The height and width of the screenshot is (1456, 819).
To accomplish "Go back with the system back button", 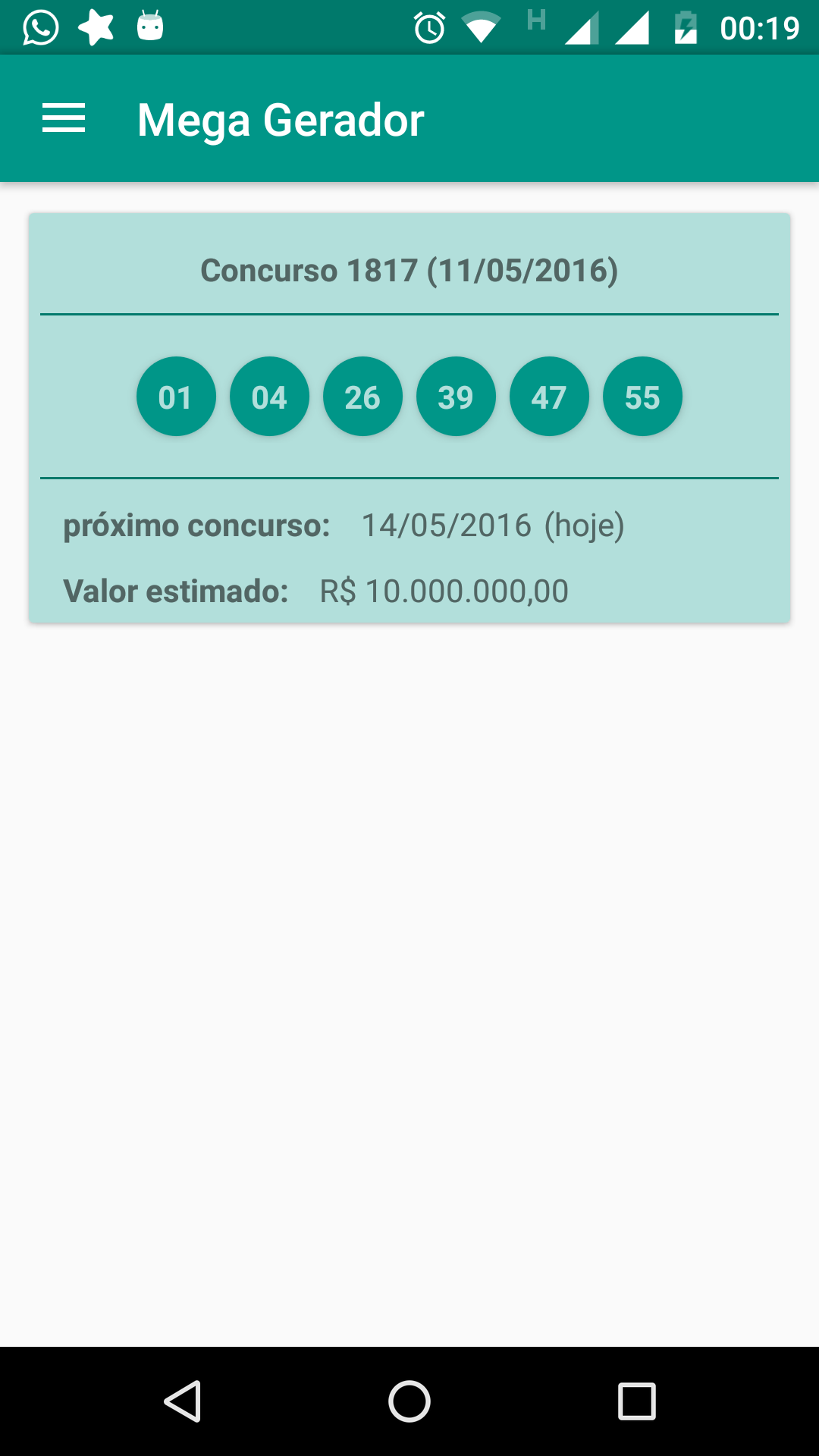I will click(183, 1401).
